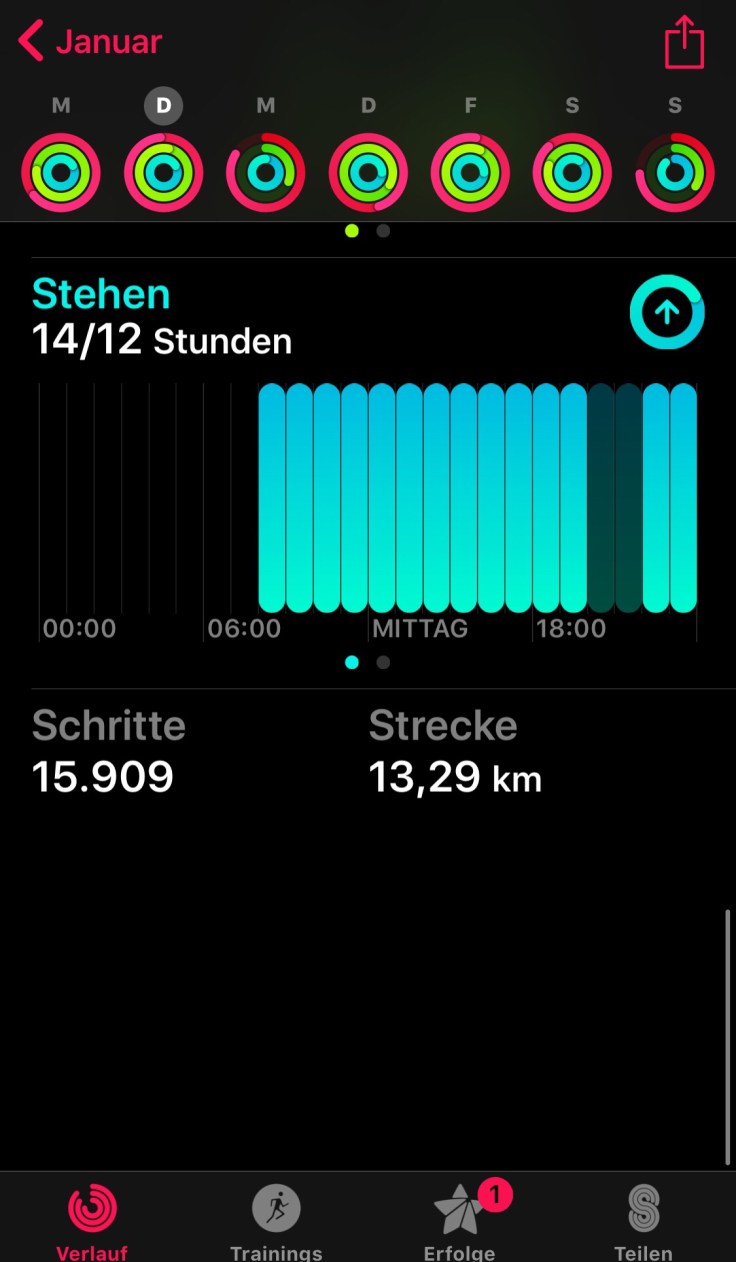Select Friday's activity rings
Image resolution: width=736 pixels, height=1262 pixels.
(470, 172)
